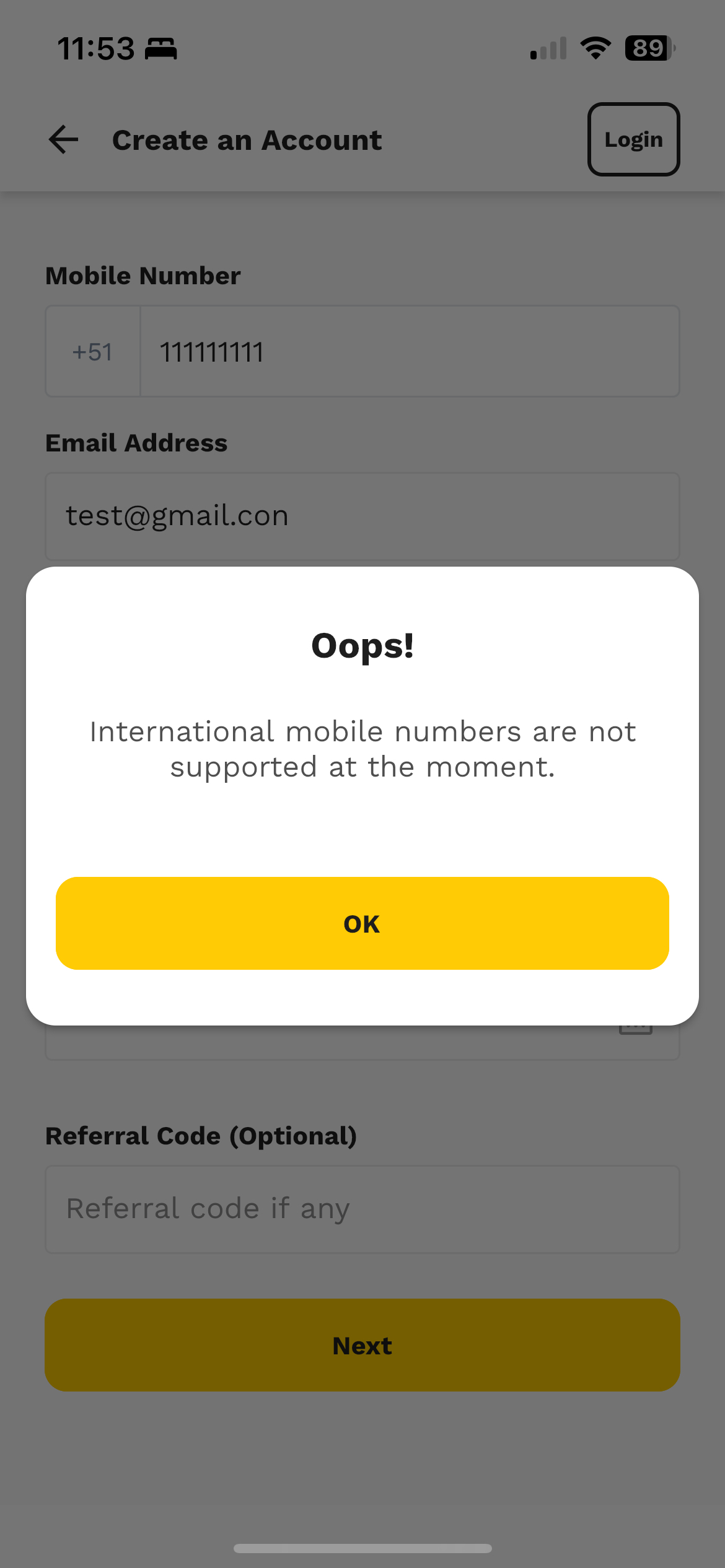
Task: Focus the Referral code field
Action: pyautogui.click(x=362, y=1209)
